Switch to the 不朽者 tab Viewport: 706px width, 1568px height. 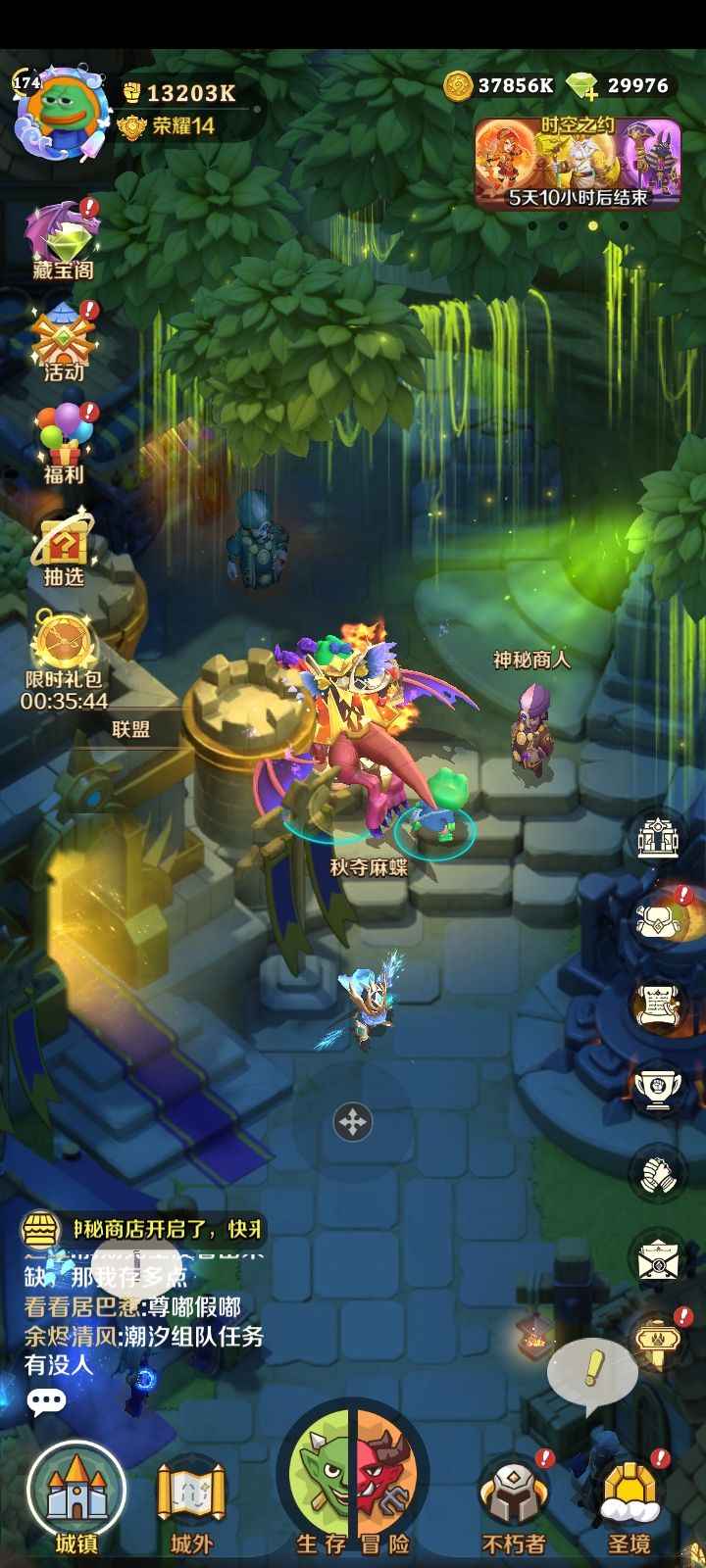click(x=514, y=1501)
